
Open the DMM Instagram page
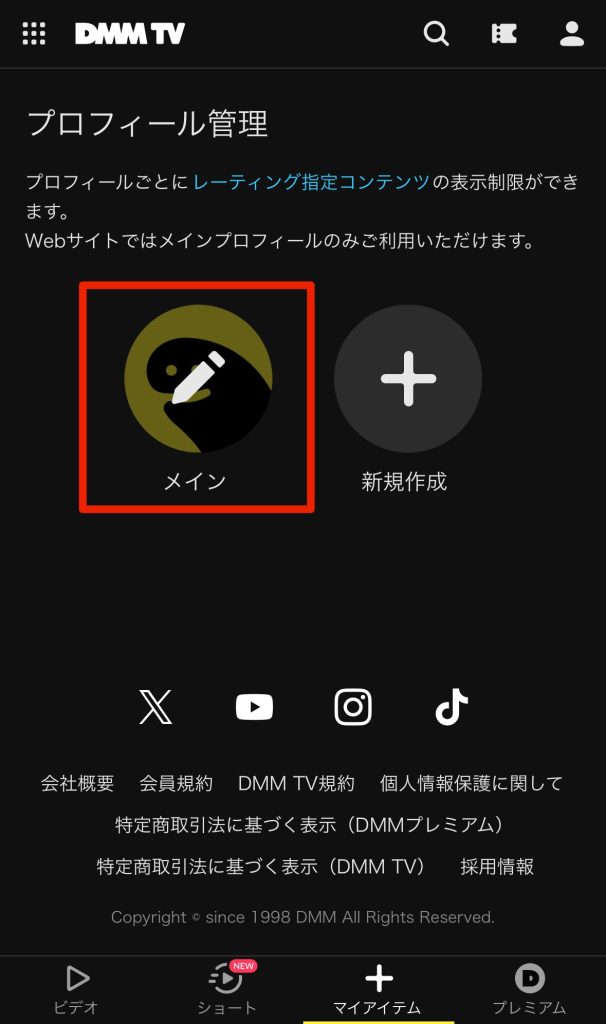(x=353, y=707)
